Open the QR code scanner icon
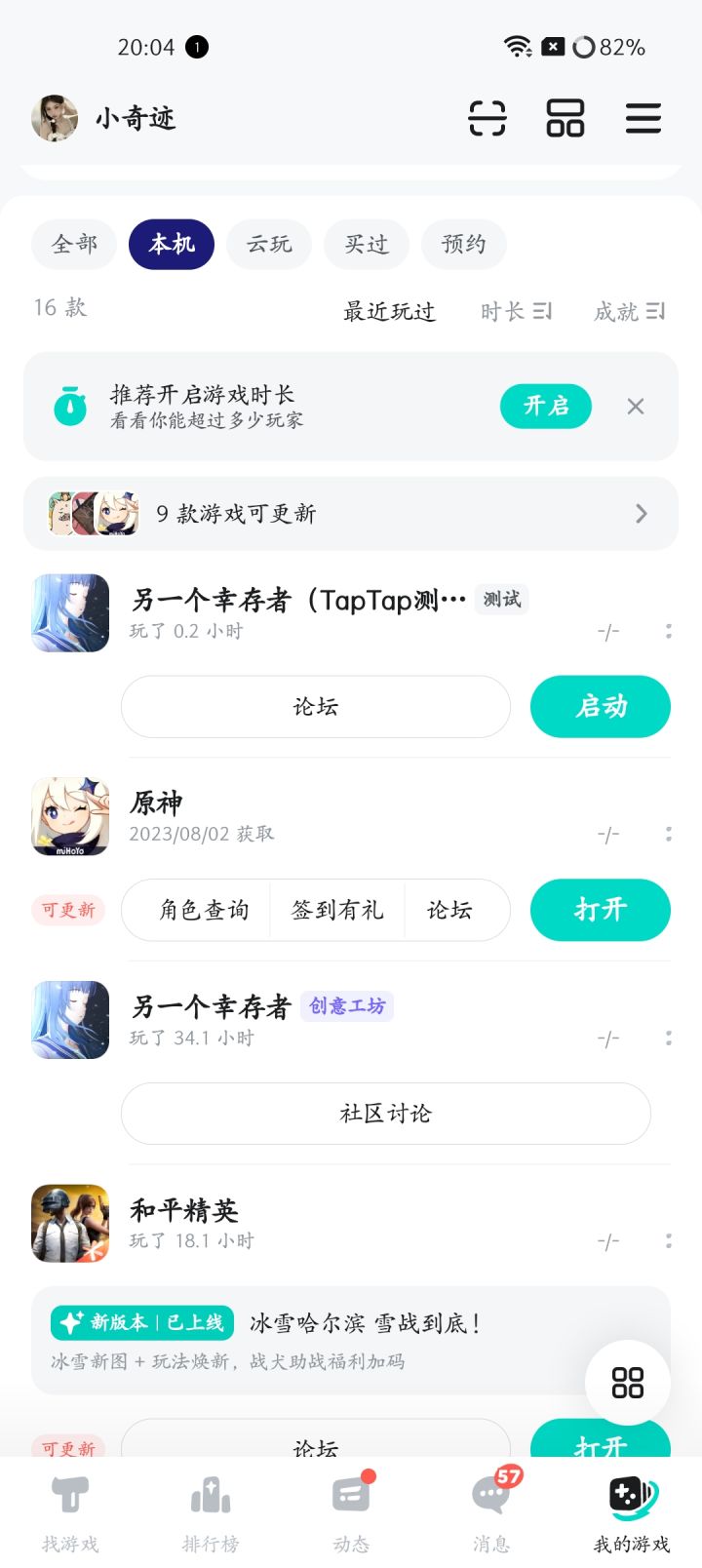 coord(487,118)
